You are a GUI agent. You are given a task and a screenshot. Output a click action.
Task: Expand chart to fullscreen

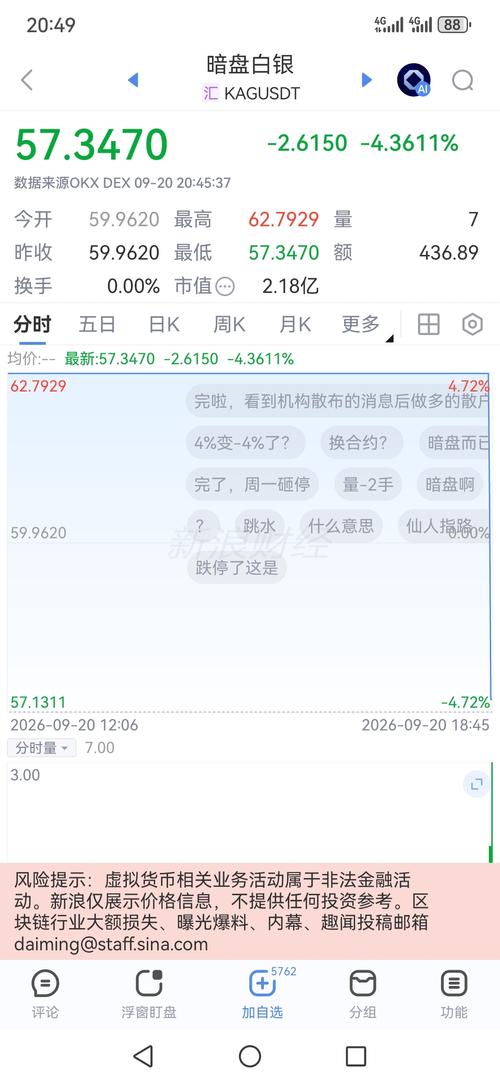pyautogui.click(x=476, y=785)
